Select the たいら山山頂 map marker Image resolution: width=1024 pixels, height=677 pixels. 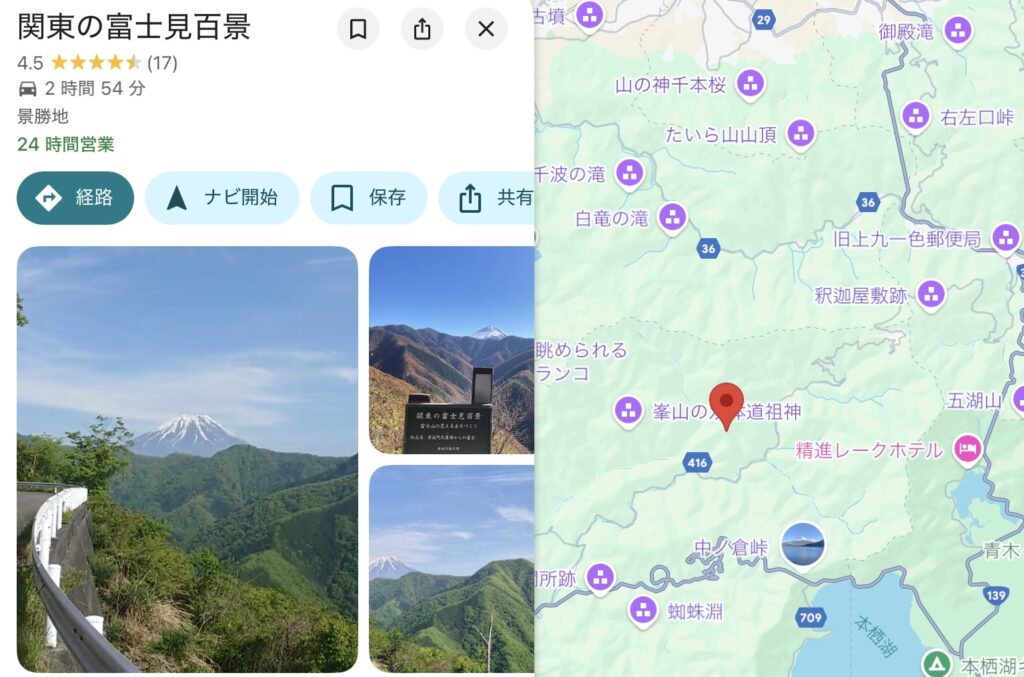800,133
